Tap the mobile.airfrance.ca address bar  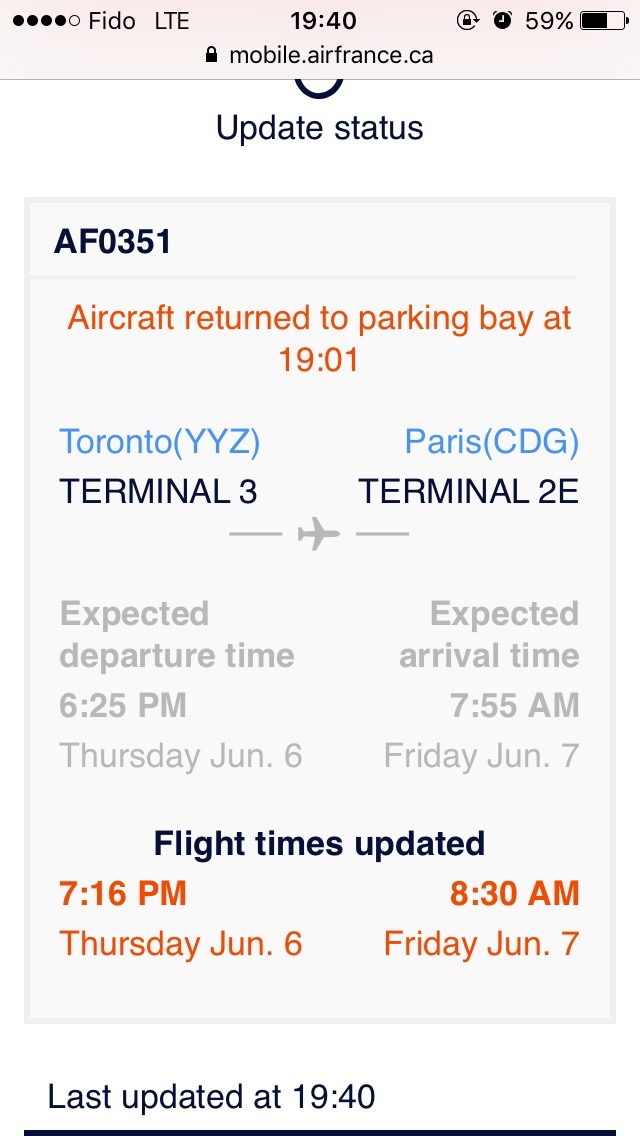tap(320, 55)
